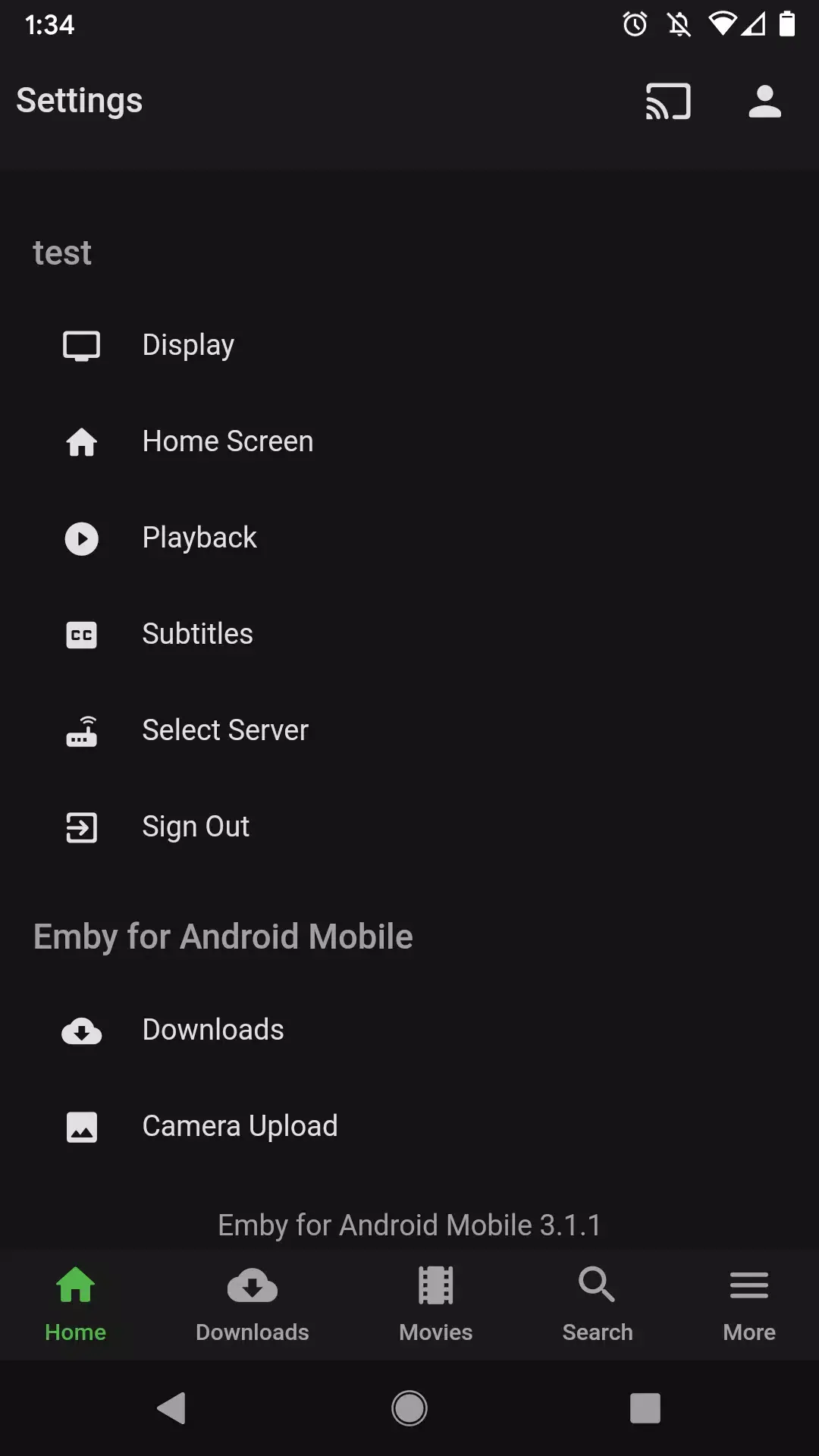The width and height of the screenshot is (819, 1456).
Task: Sign out of the test account
Action: [x=195, y=826]
